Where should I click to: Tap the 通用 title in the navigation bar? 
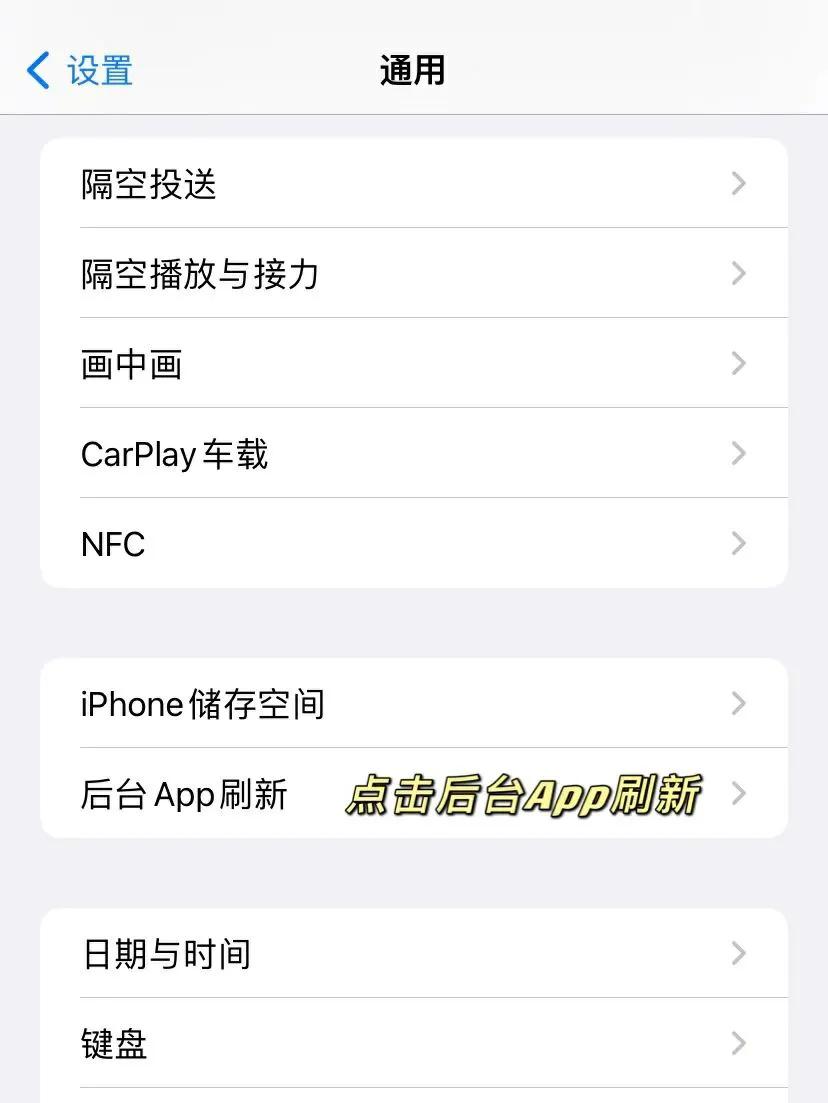click(x=413, y=70)
